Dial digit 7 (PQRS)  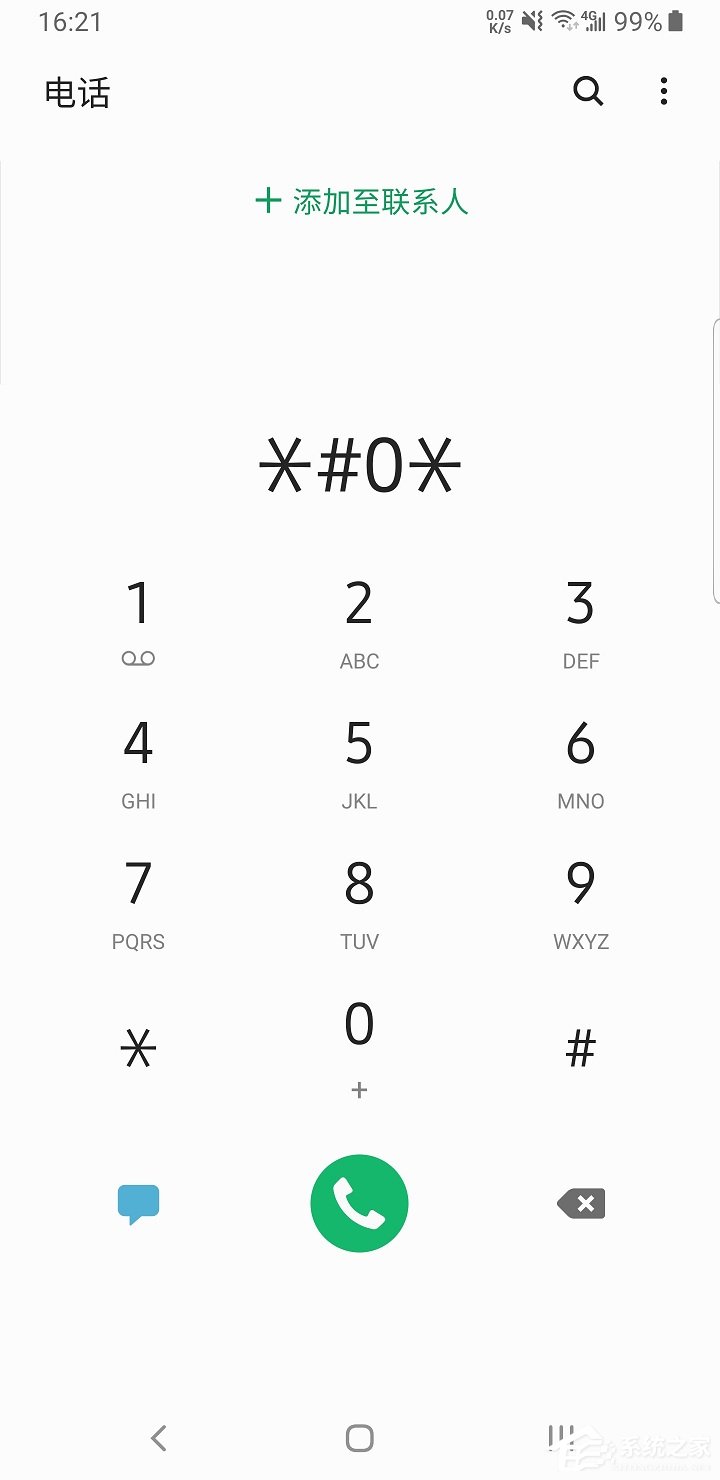click(x=139, y=900)
